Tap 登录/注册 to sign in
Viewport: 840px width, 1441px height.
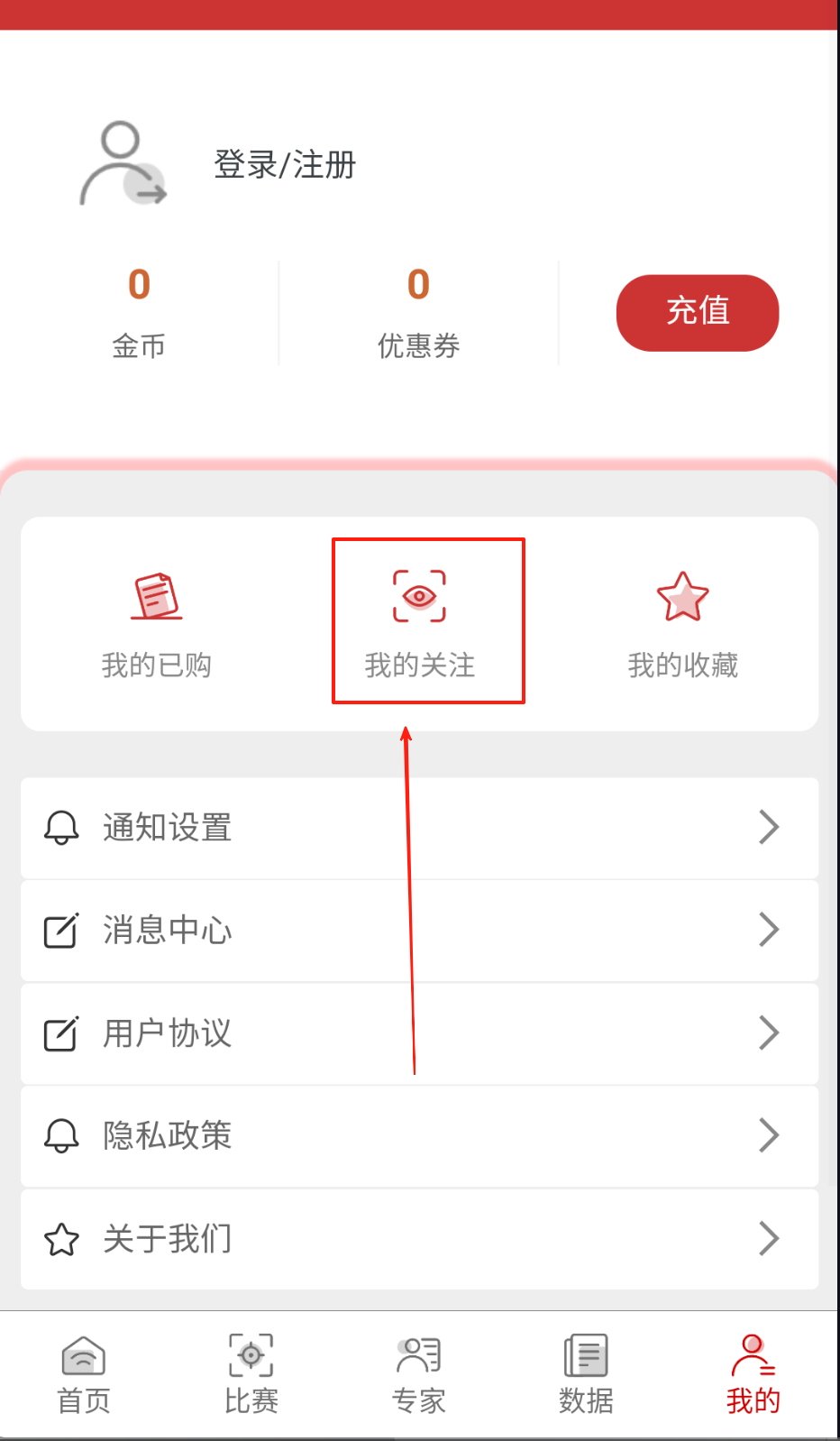pyautogui.click(x=284, y=165)
